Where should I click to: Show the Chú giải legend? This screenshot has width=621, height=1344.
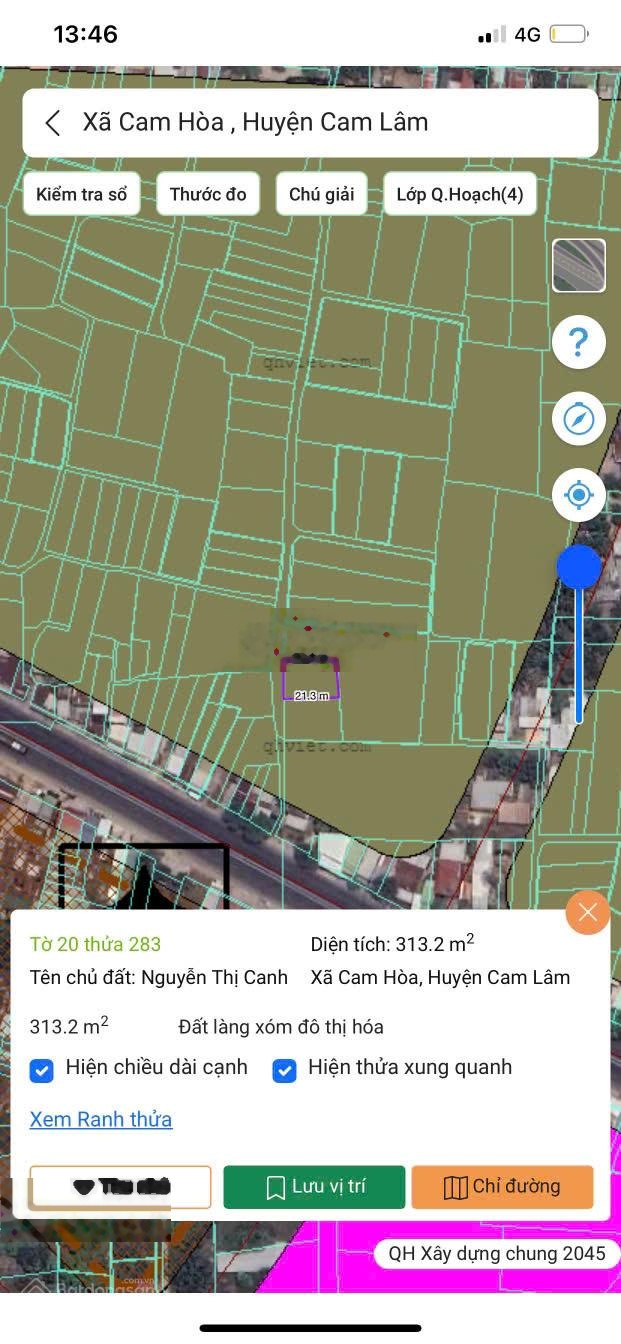[x=321, y=194]
